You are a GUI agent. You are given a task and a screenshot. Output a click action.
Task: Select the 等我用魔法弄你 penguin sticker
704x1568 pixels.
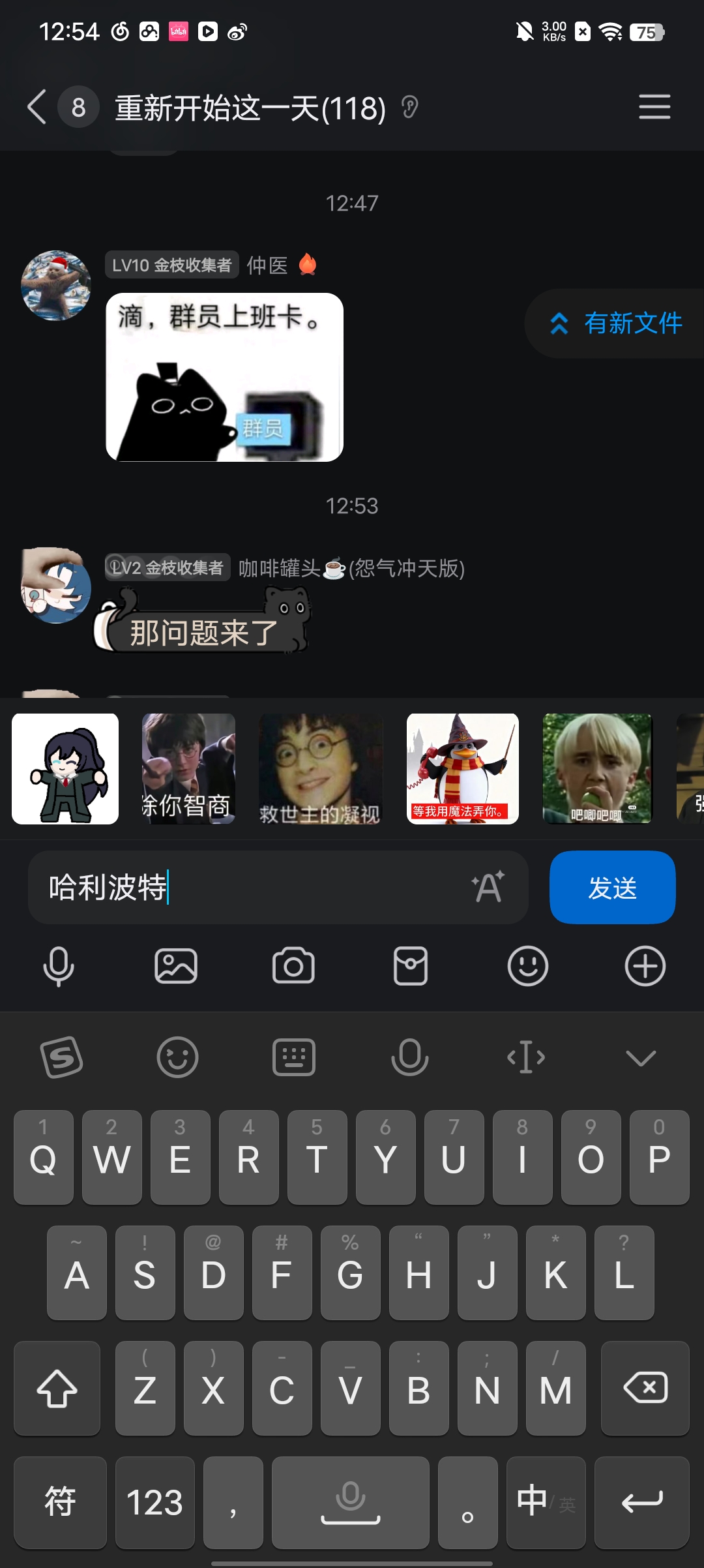(x=462, y=769)
